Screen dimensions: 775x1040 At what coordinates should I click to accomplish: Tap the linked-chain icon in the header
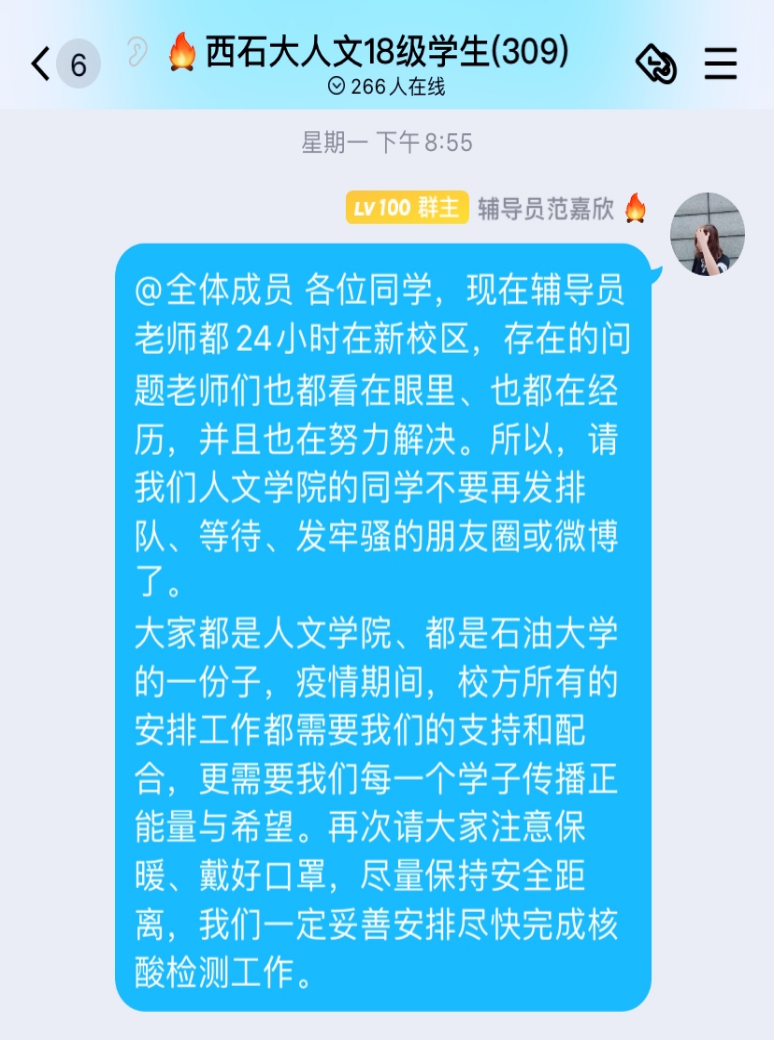pyautogui.click(x=657, y=65)
